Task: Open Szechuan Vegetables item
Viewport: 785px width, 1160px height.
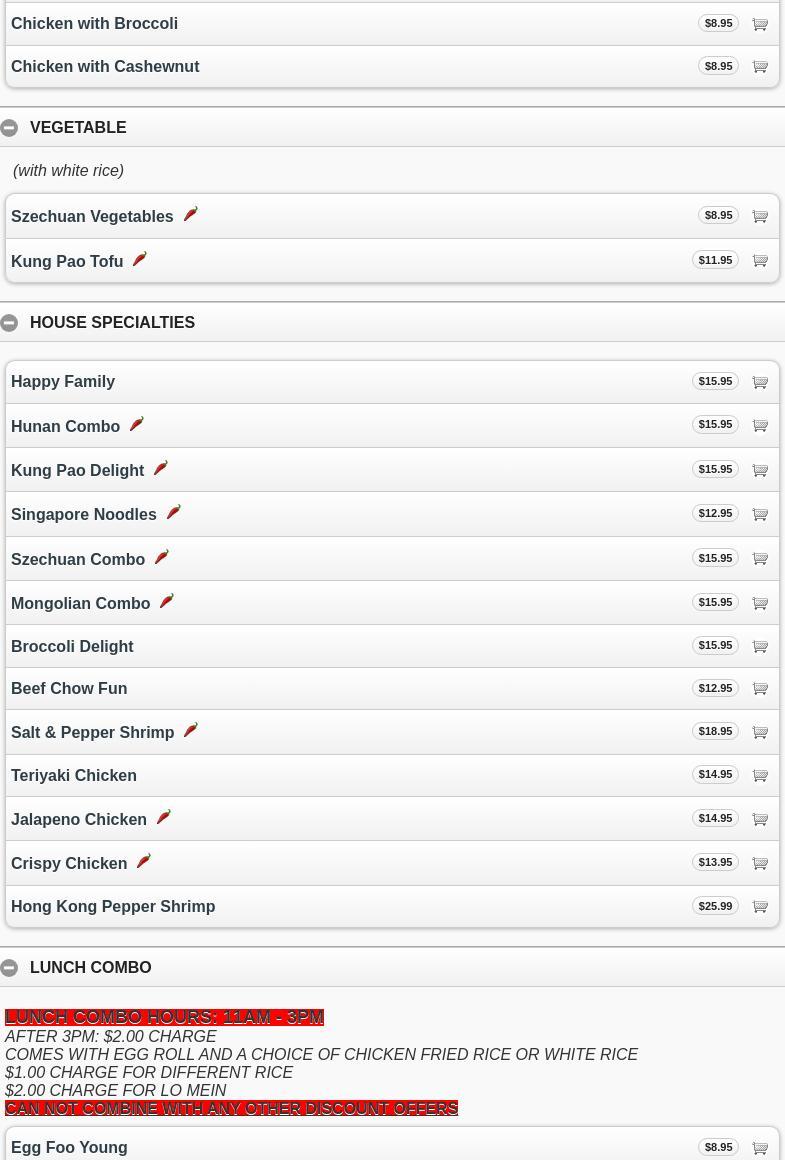Action: [x=92, y=216]
